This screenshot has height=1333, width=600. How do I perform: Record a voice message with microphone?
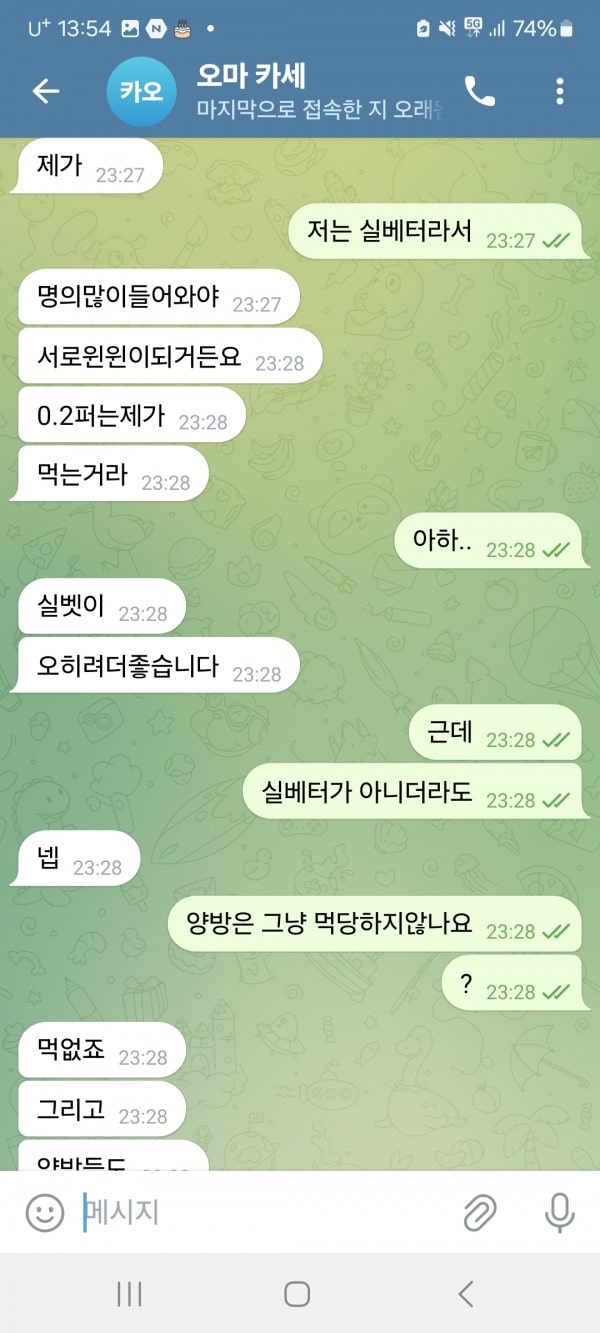[559, 1213]
